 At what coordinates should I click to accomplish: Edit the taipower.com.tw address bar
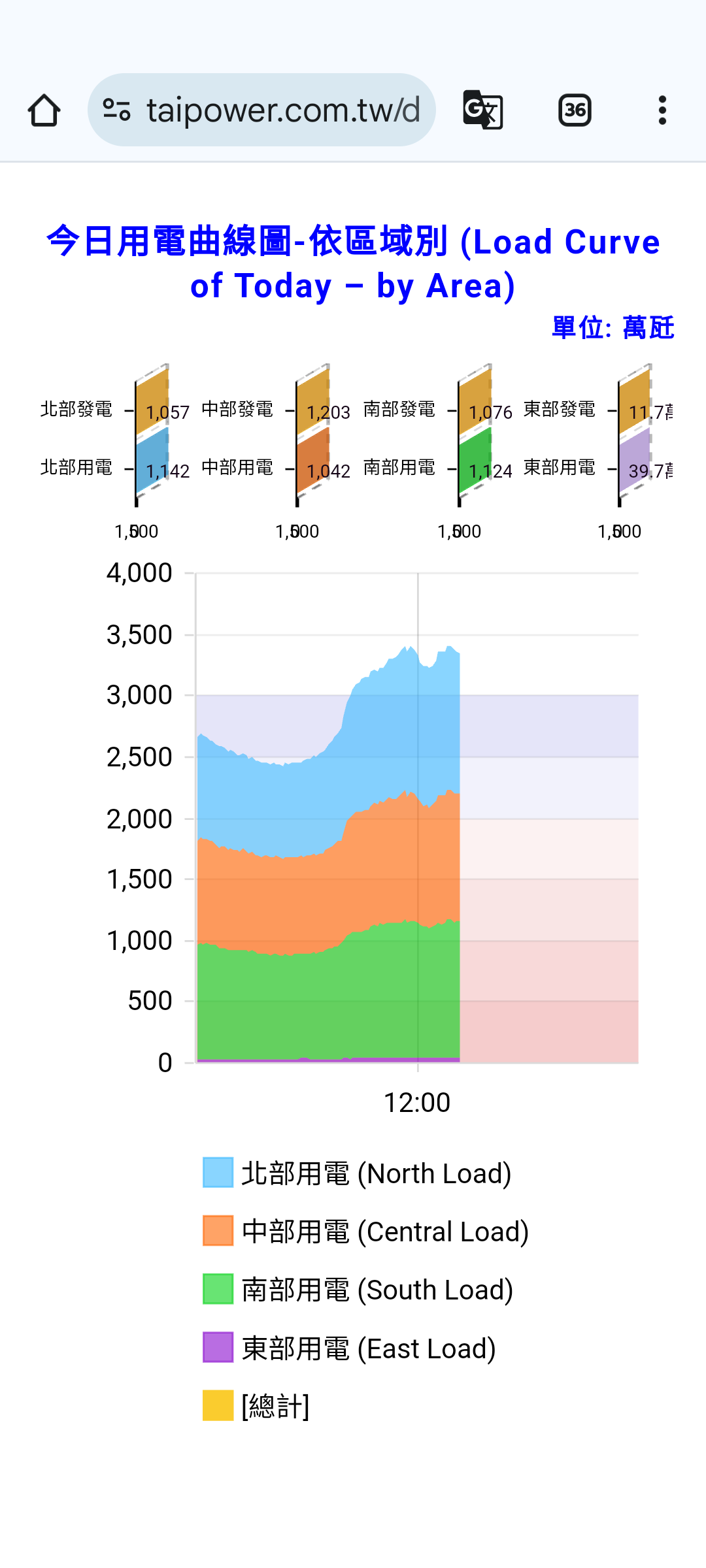click(282, 110)
